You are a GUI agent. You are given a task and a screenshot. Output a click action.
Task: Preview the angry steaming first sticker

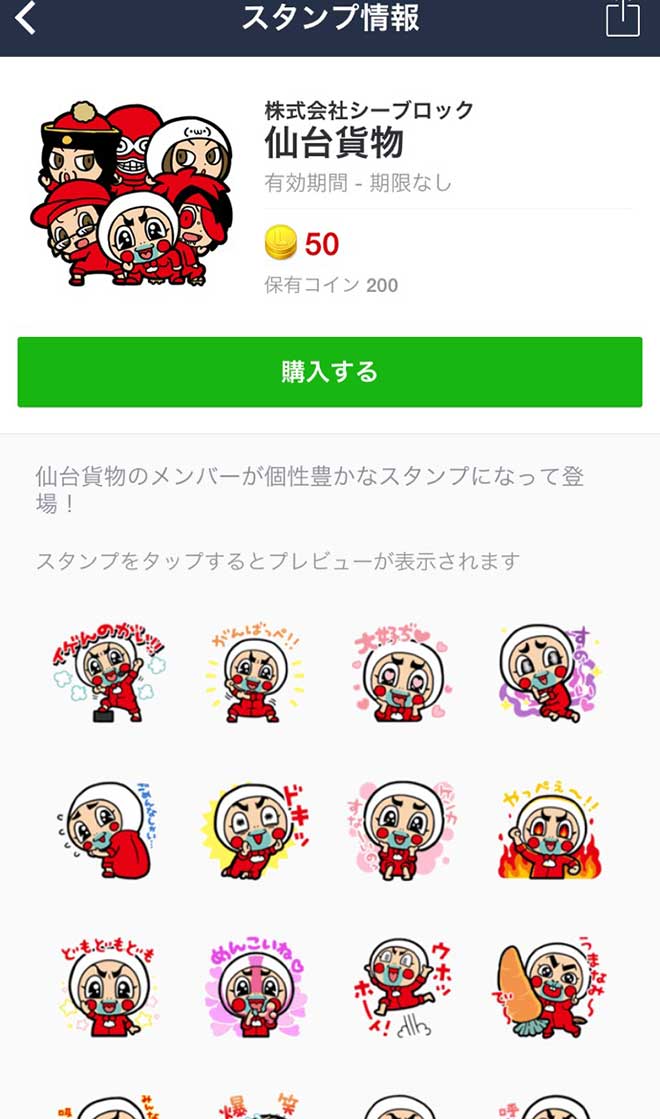point(106,673)
